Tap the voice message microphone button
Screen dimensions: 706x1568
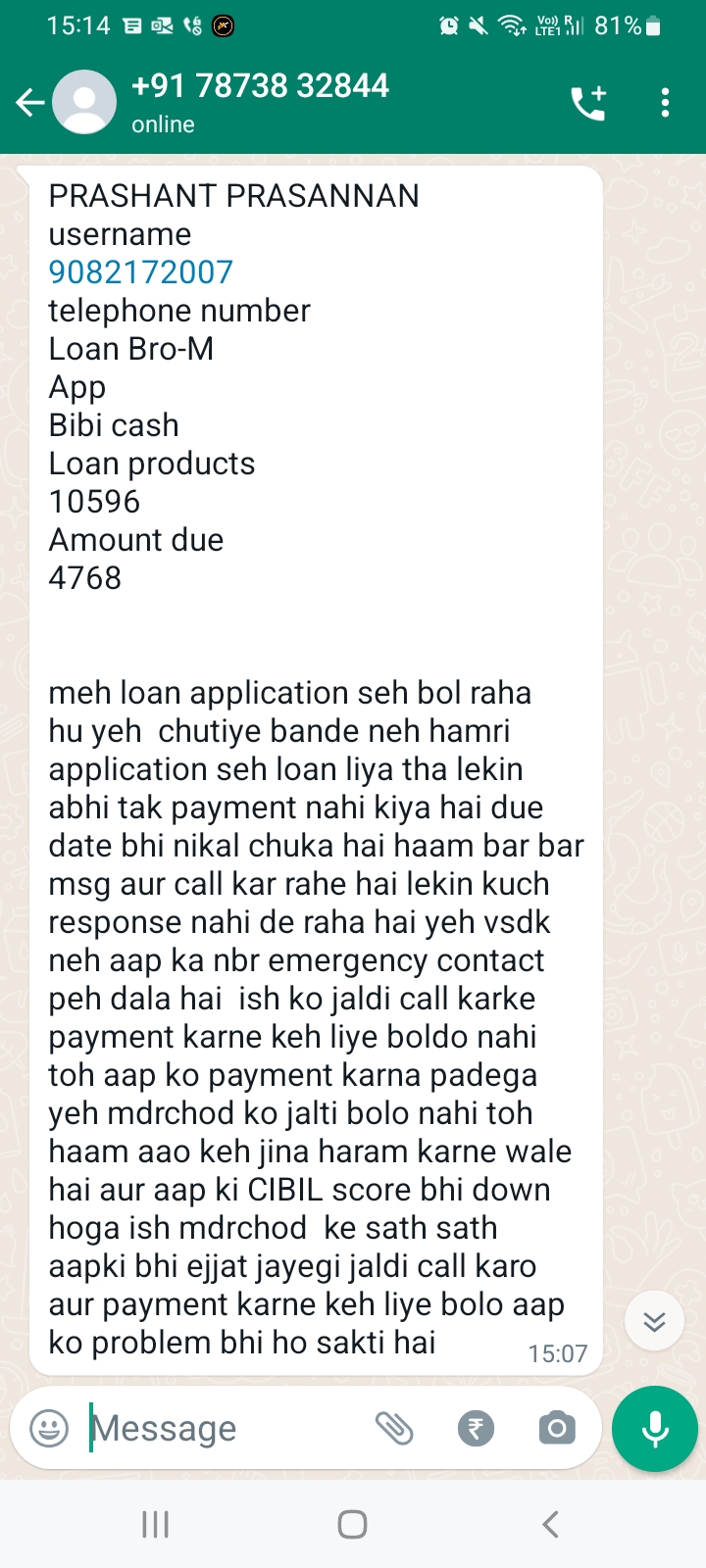click(x=654, y=1429)
